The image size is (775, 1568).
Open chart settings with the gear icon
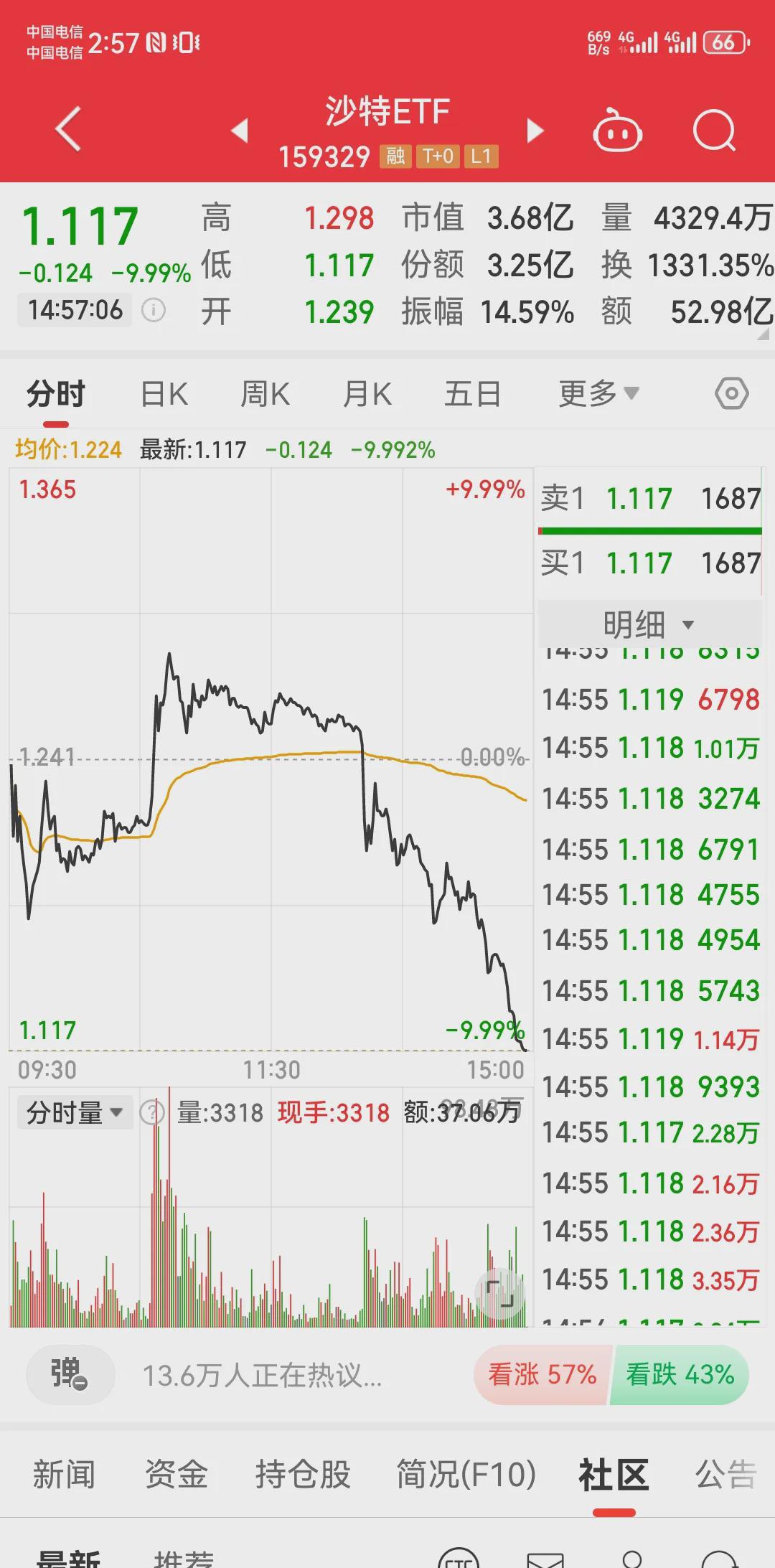point(733,393)
